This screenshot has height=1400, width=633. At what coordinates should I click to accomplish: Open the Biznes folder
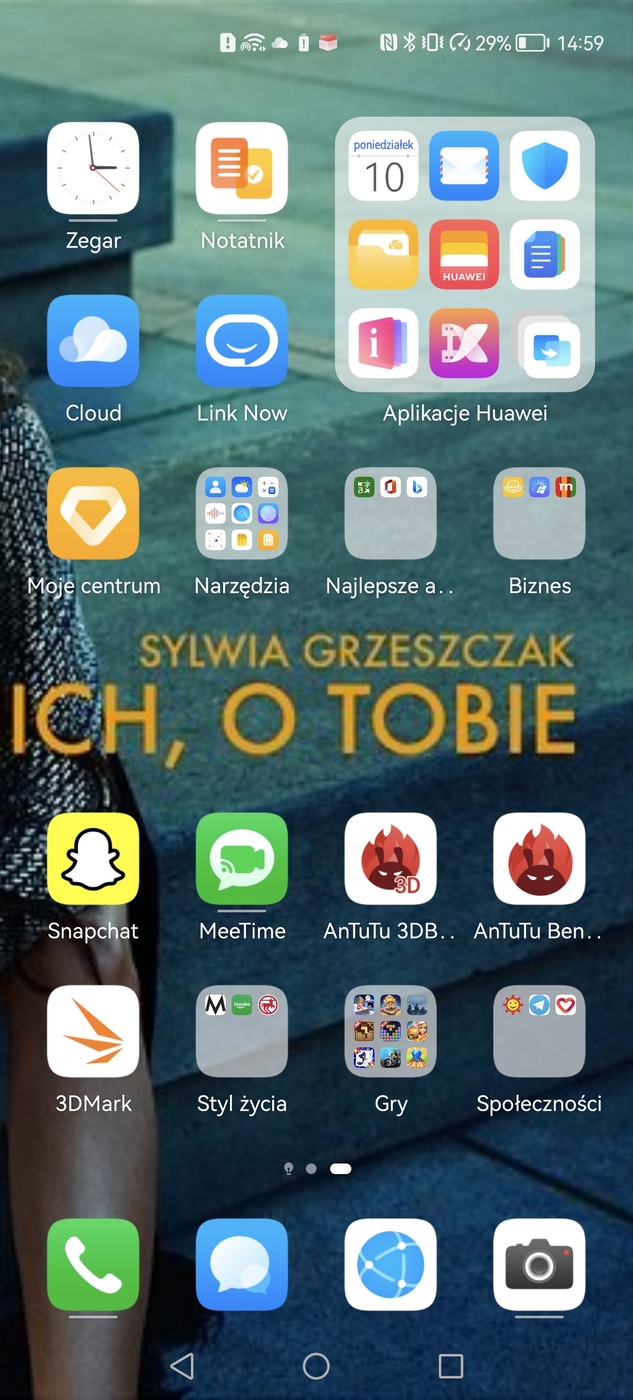539,513
